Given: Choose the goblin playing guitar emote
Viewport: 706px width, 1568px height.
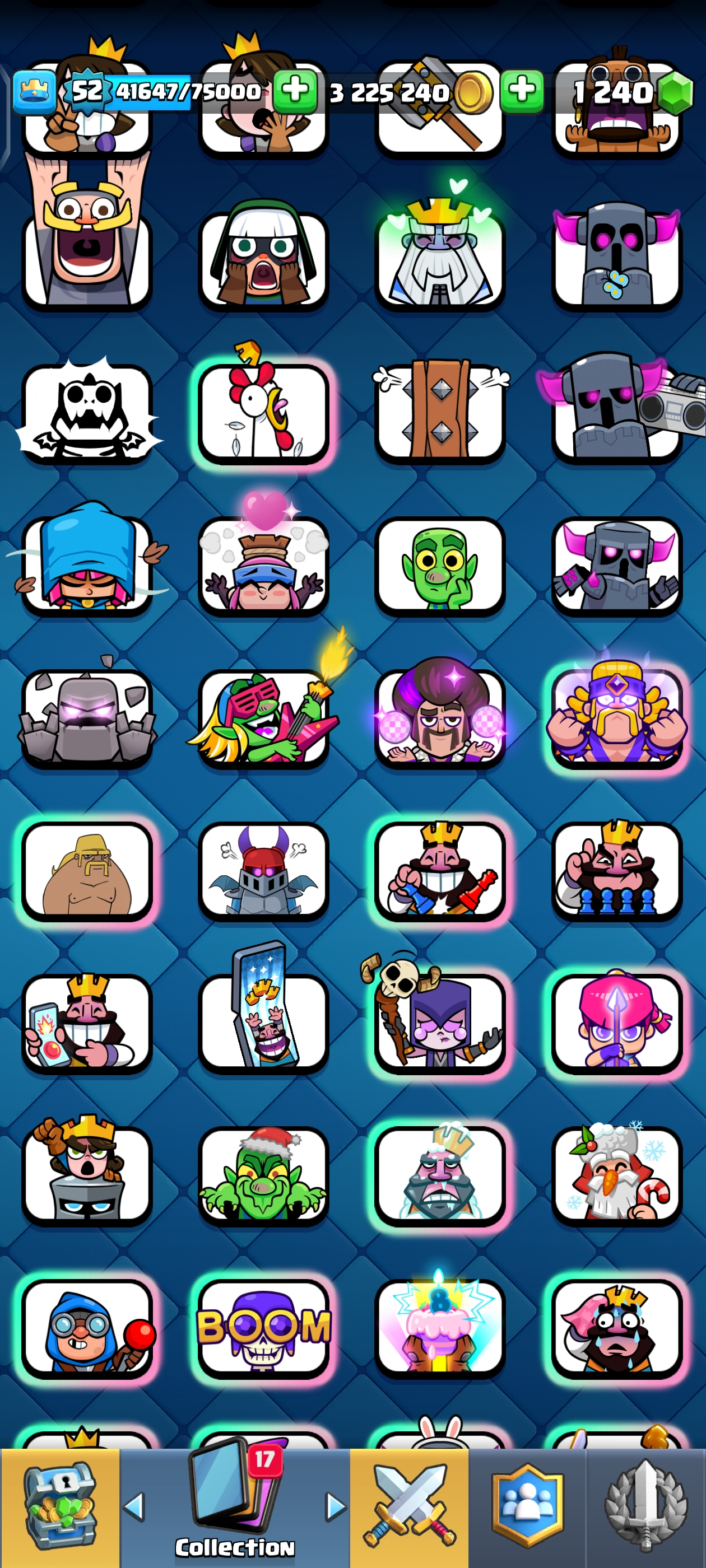Looking at the screenshot, I should click(x=263, y=720).
